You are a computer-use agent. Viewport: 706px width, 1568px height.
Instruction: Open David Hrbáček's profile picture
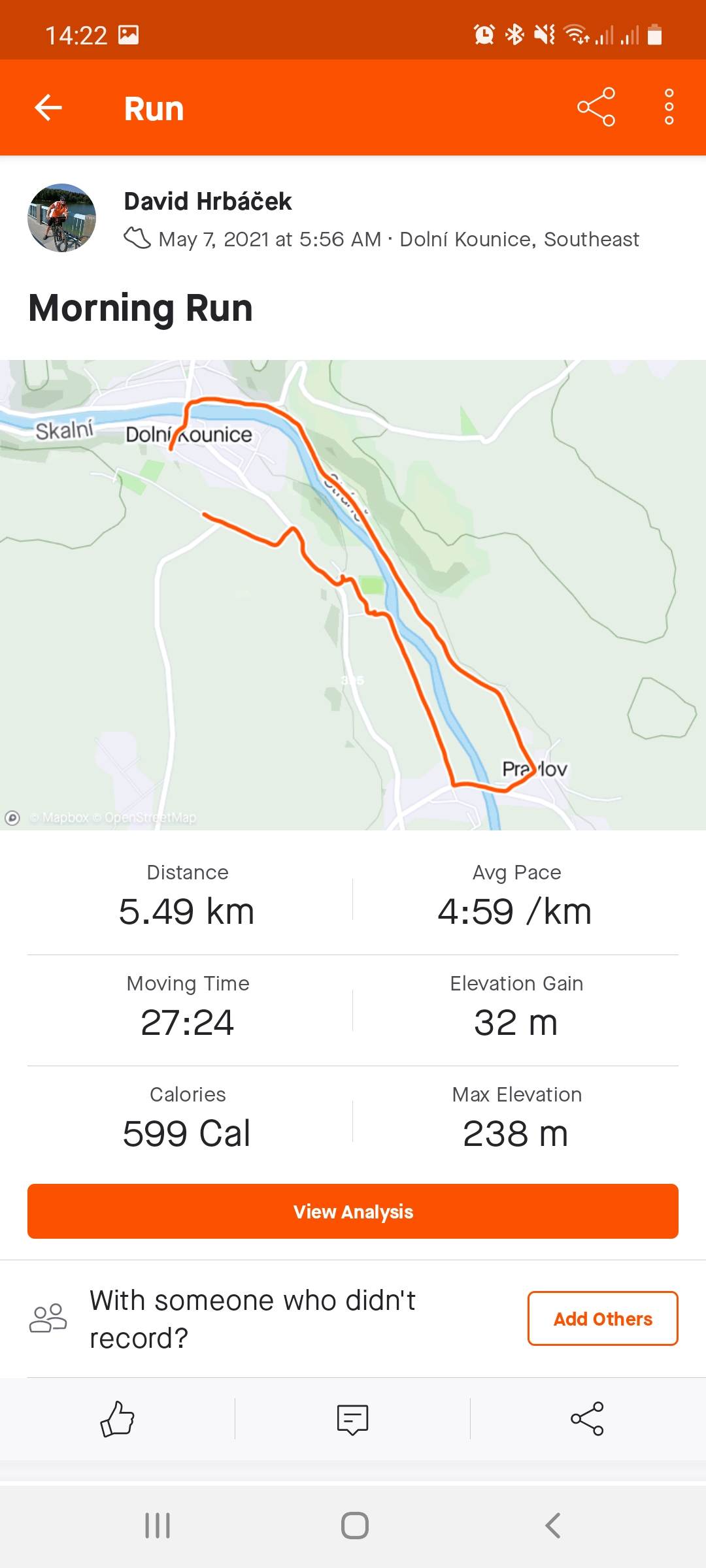(x=61, y=218)
